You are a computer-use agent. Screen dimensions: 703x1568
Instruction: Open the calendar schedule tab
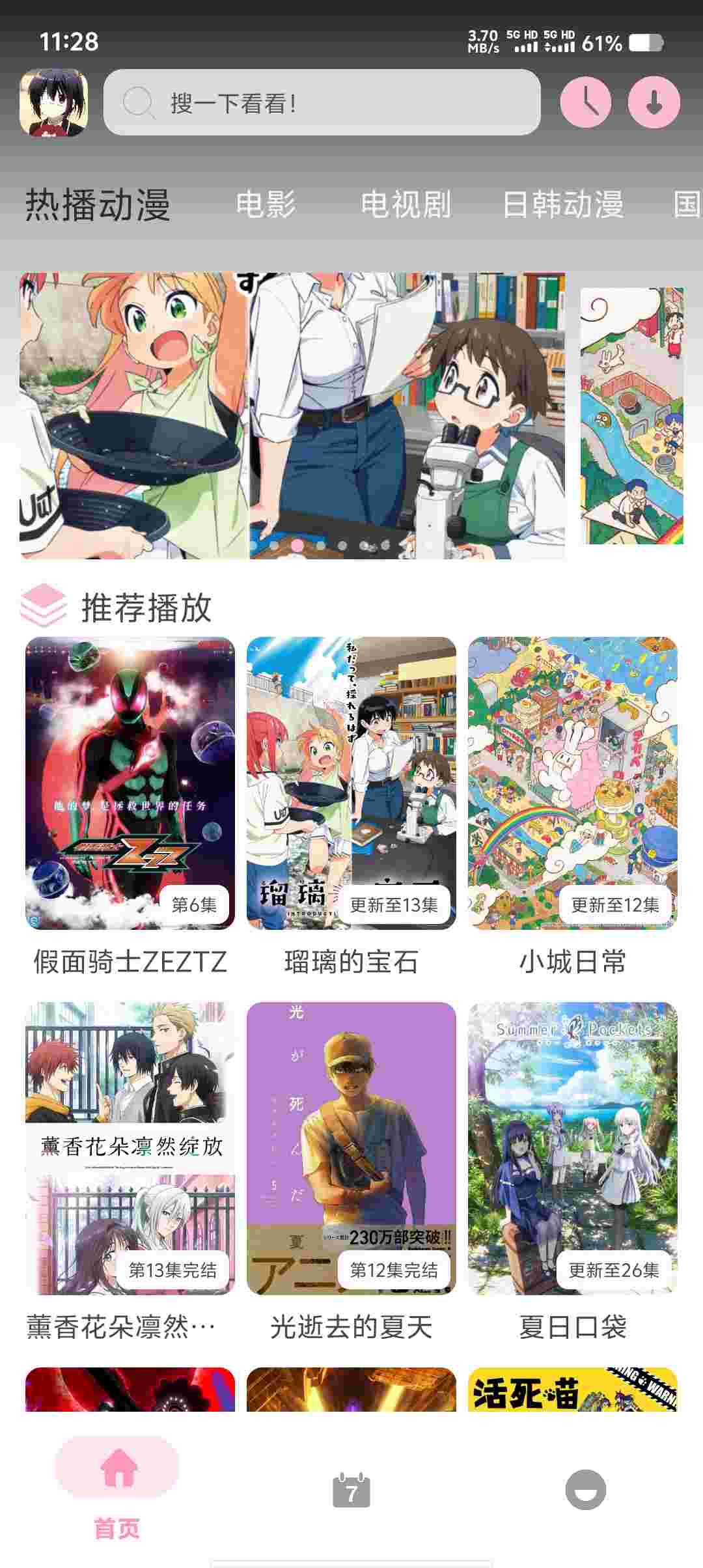351,1491
